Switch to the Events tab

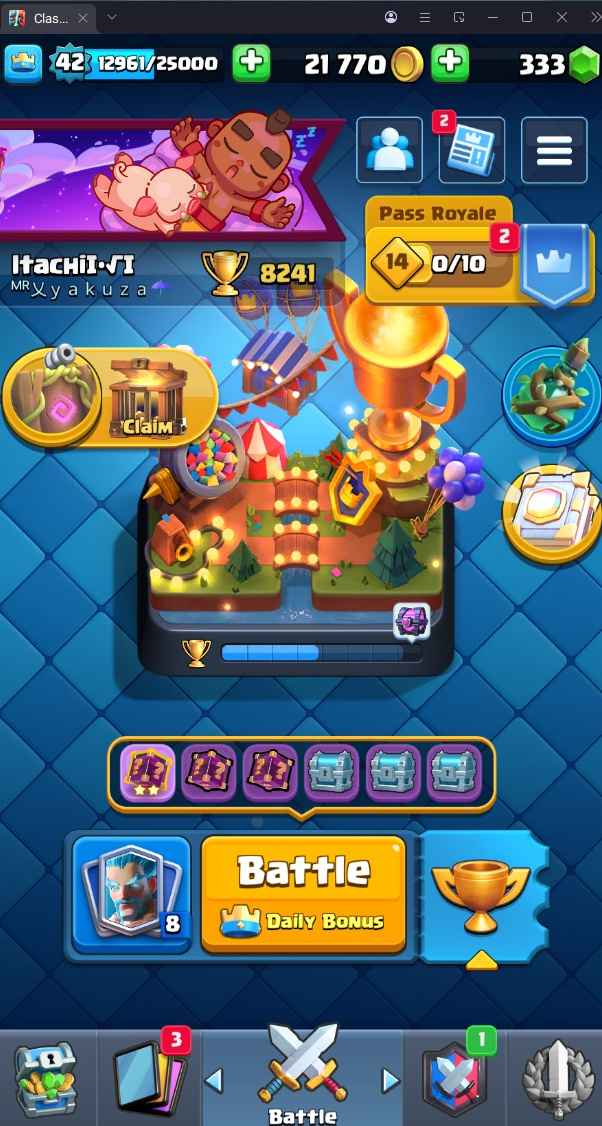pyautogui.click(x=553, y=1078)
